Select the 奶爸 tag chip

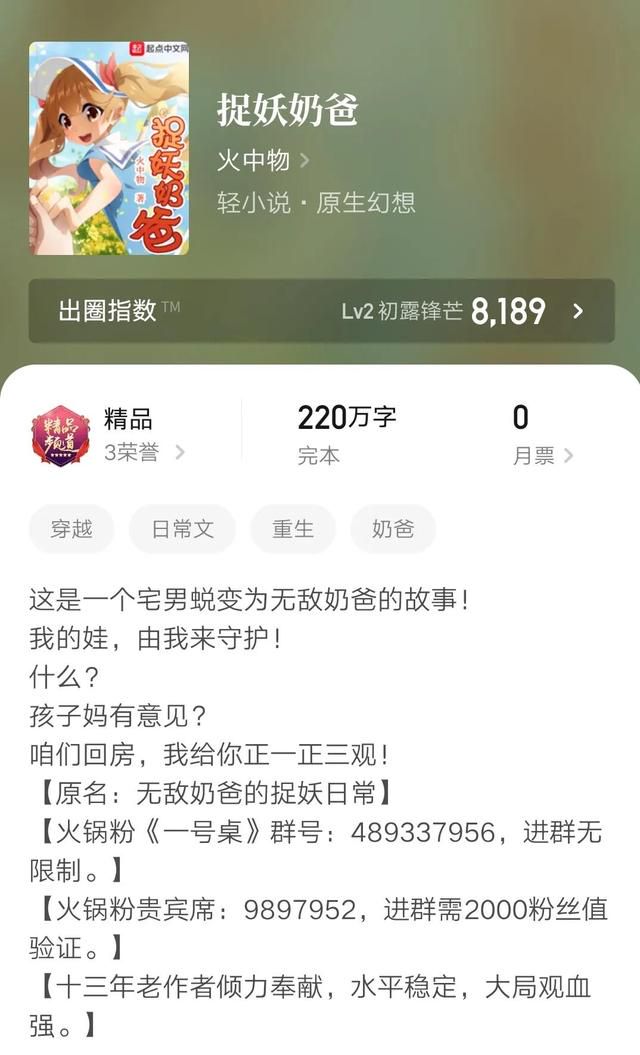click(x=392, y=529)
